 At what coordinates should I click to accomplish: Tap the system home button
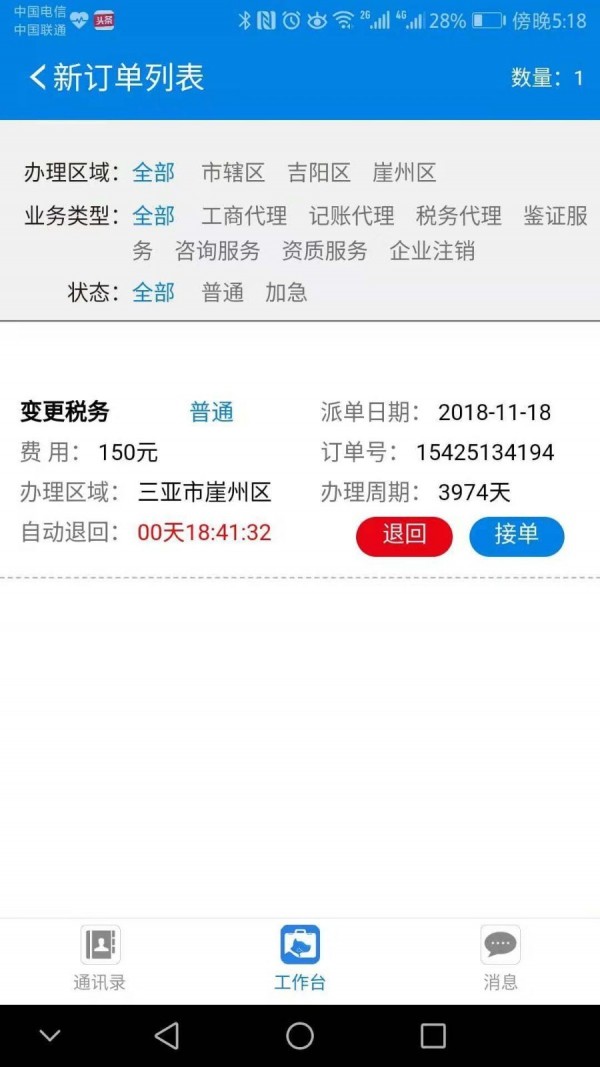300,1036
